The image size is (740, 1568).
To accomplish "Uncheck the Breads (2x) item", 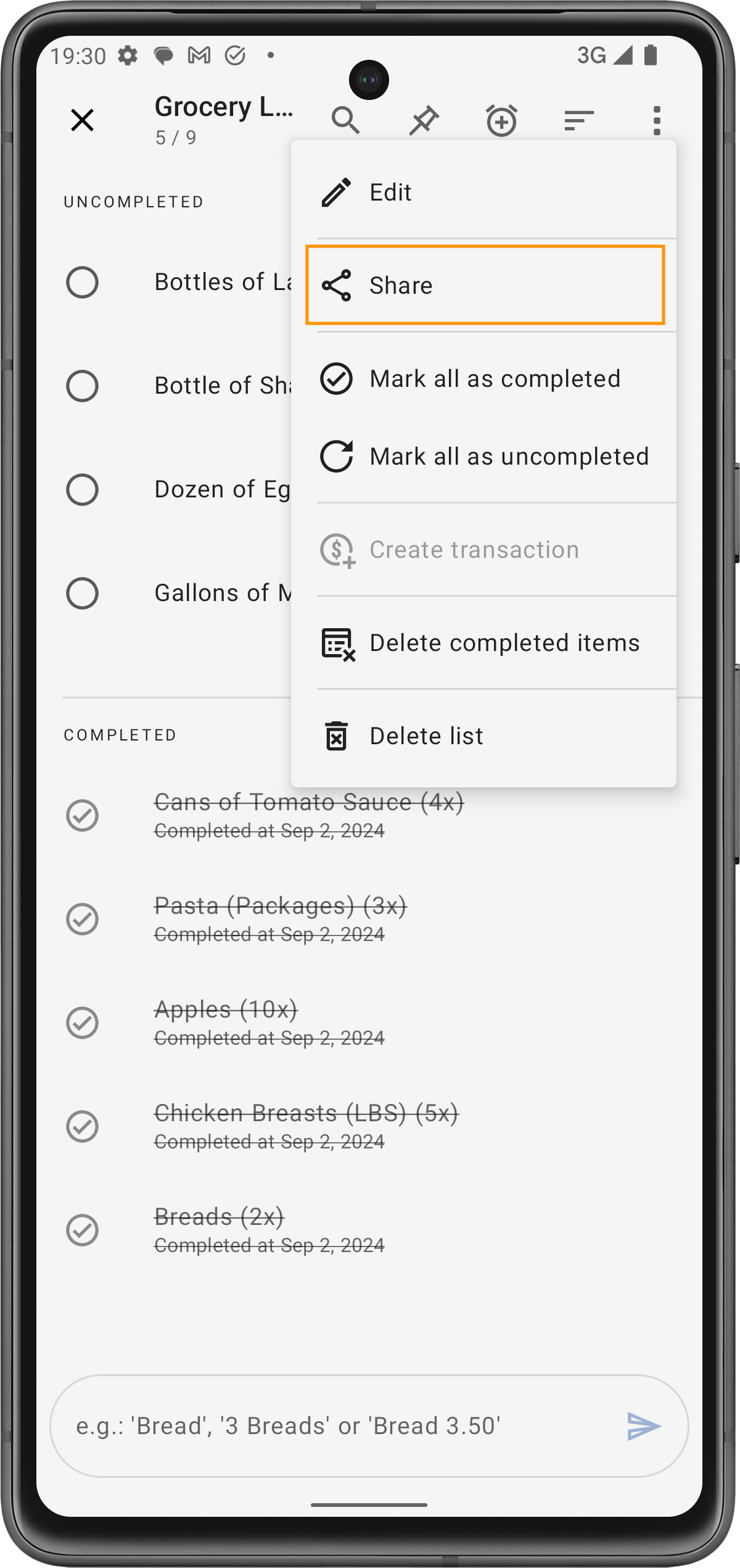I will (82, 1230).
